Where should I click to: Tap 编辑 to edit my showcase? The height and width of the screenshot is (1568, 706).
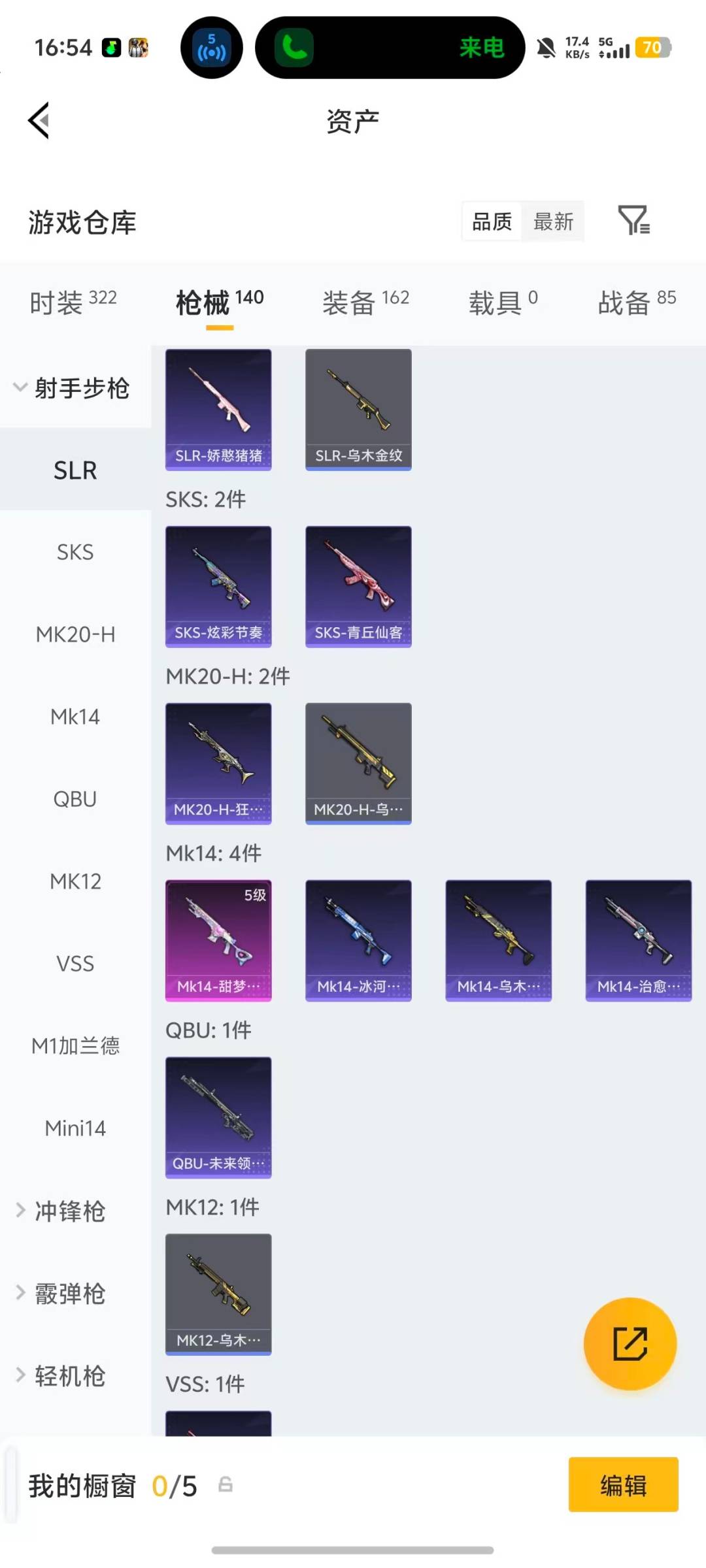(x=623, y=1486)
